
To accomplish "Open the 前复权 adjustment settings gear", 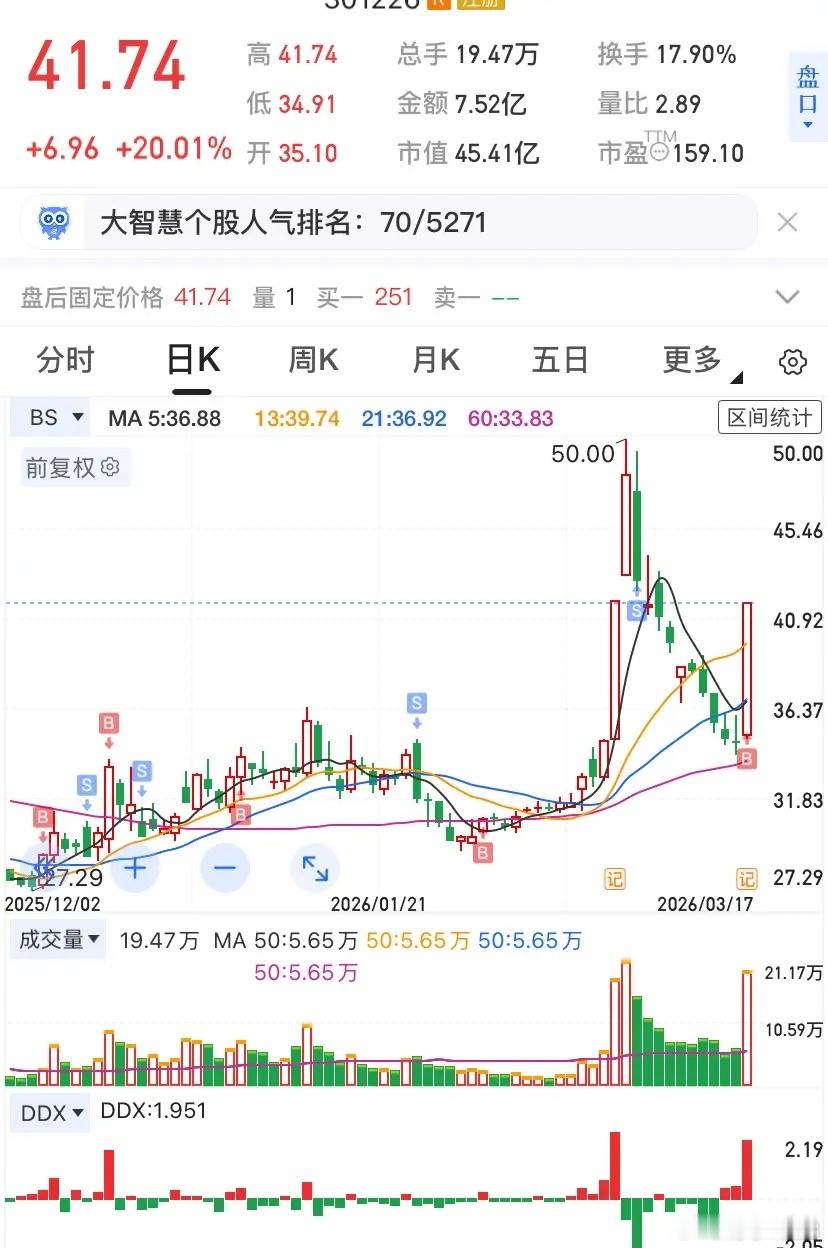I will coord(107,468).
